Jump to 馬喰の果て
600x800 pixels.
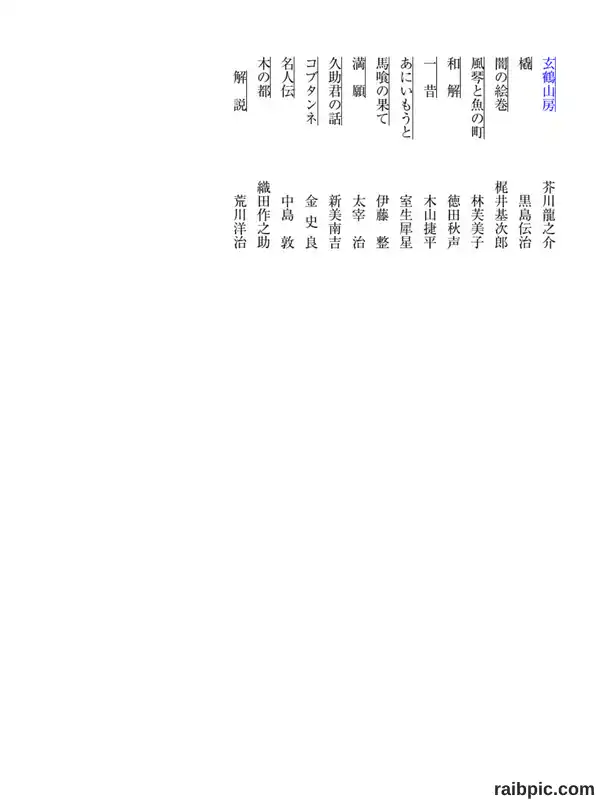(383, 91)
